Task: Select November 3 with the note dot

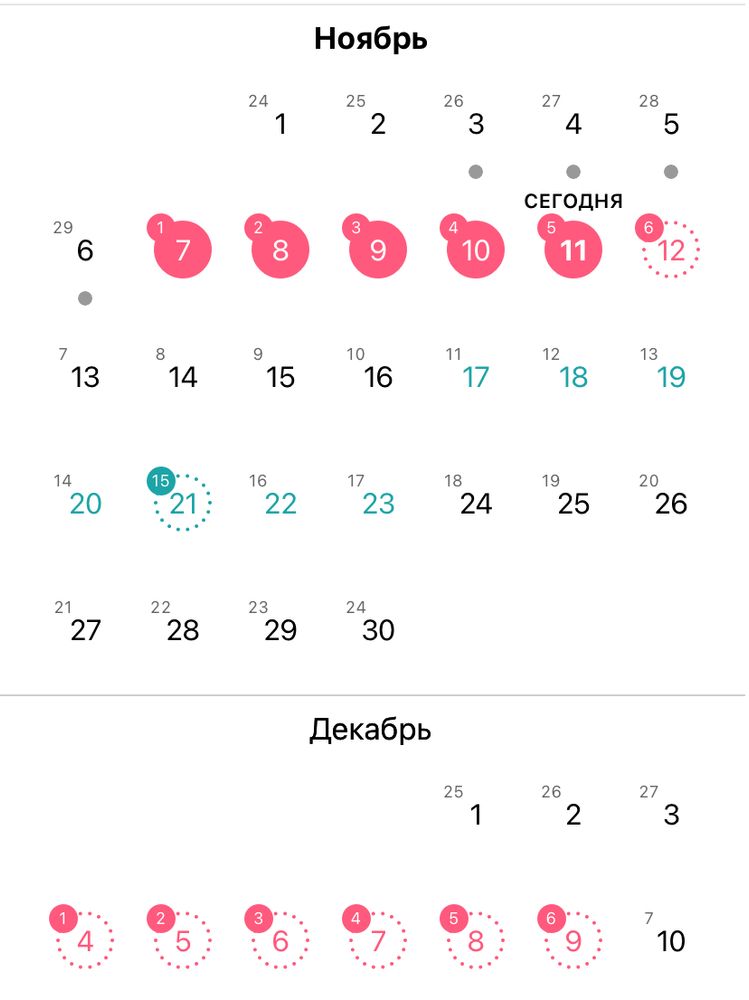Action: 476,125
